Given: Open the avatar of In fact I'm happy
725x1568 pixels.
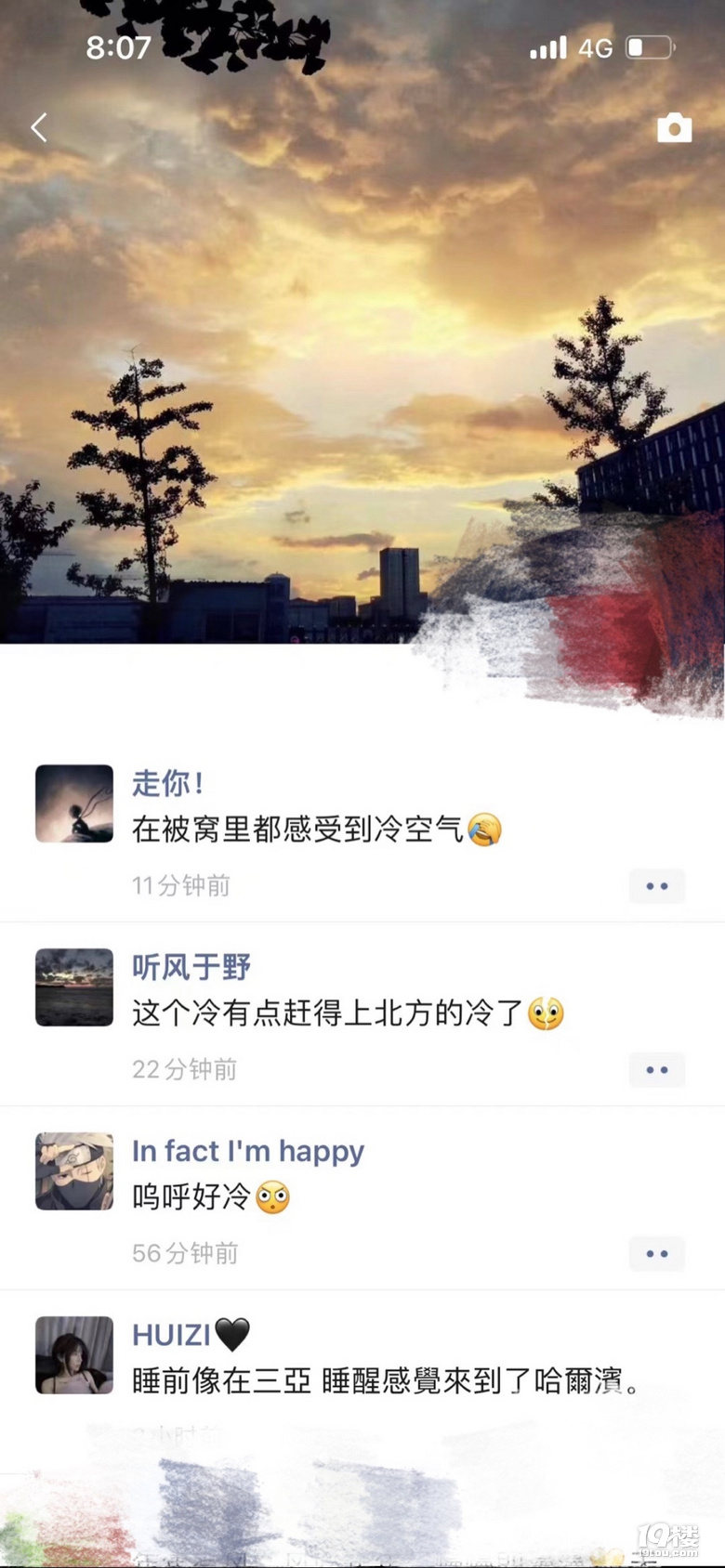Looking at the screenshot, I should click(74, 1170).
